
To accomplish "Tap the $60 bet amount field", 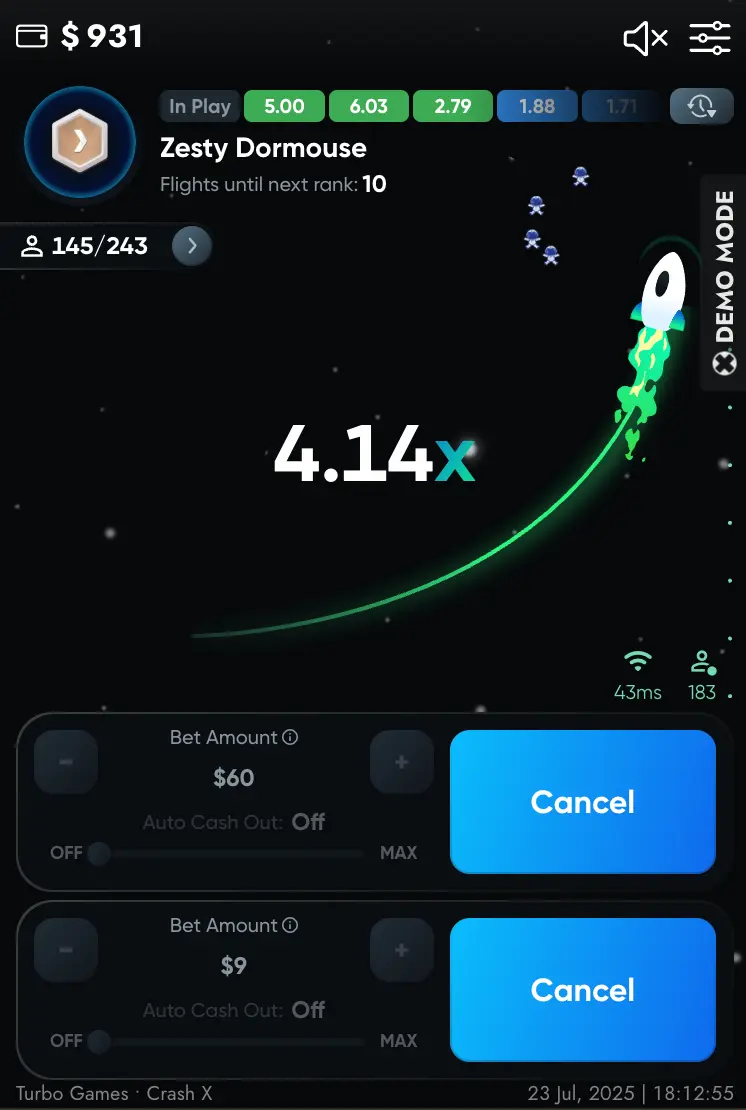I will point(234,778).
